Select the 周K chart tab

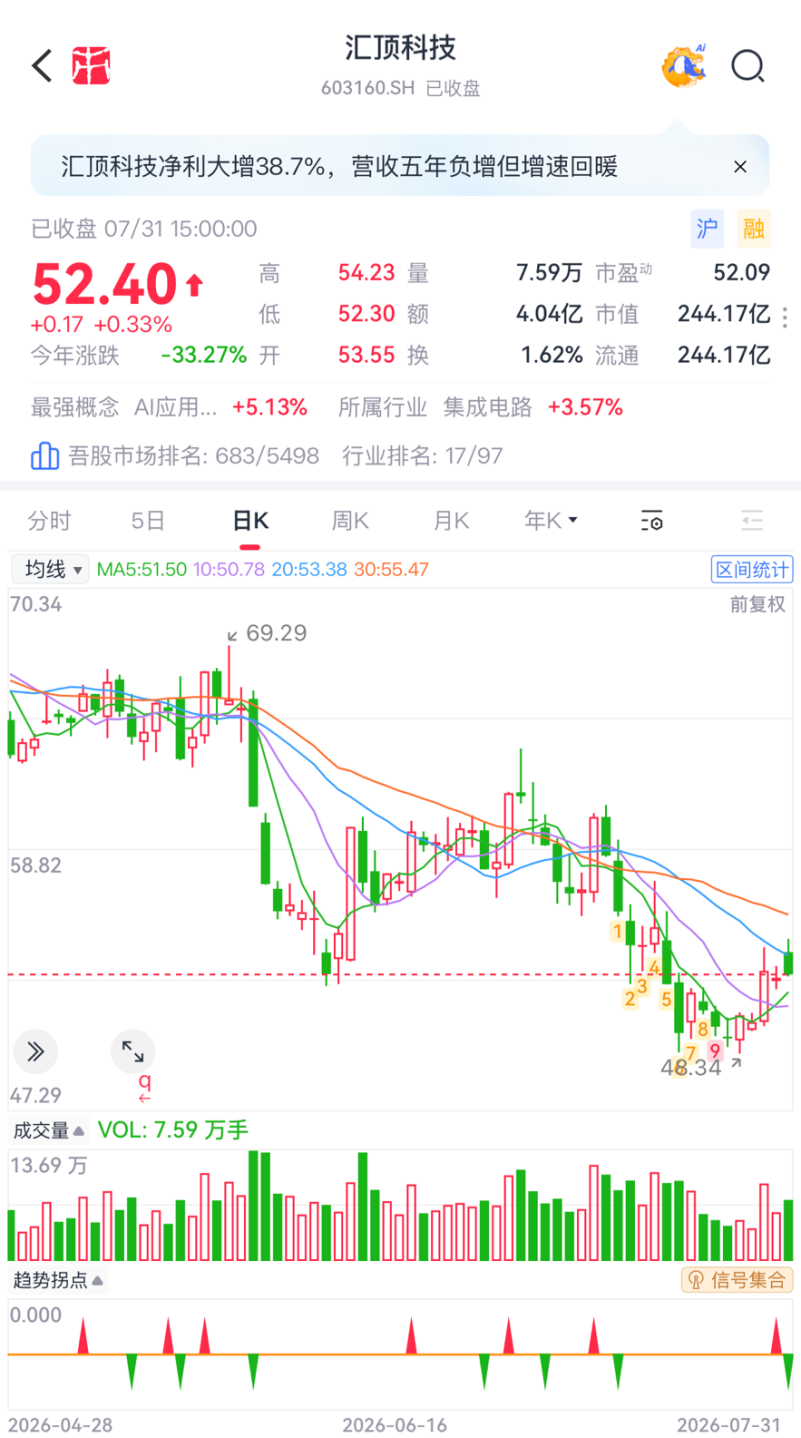350,520
